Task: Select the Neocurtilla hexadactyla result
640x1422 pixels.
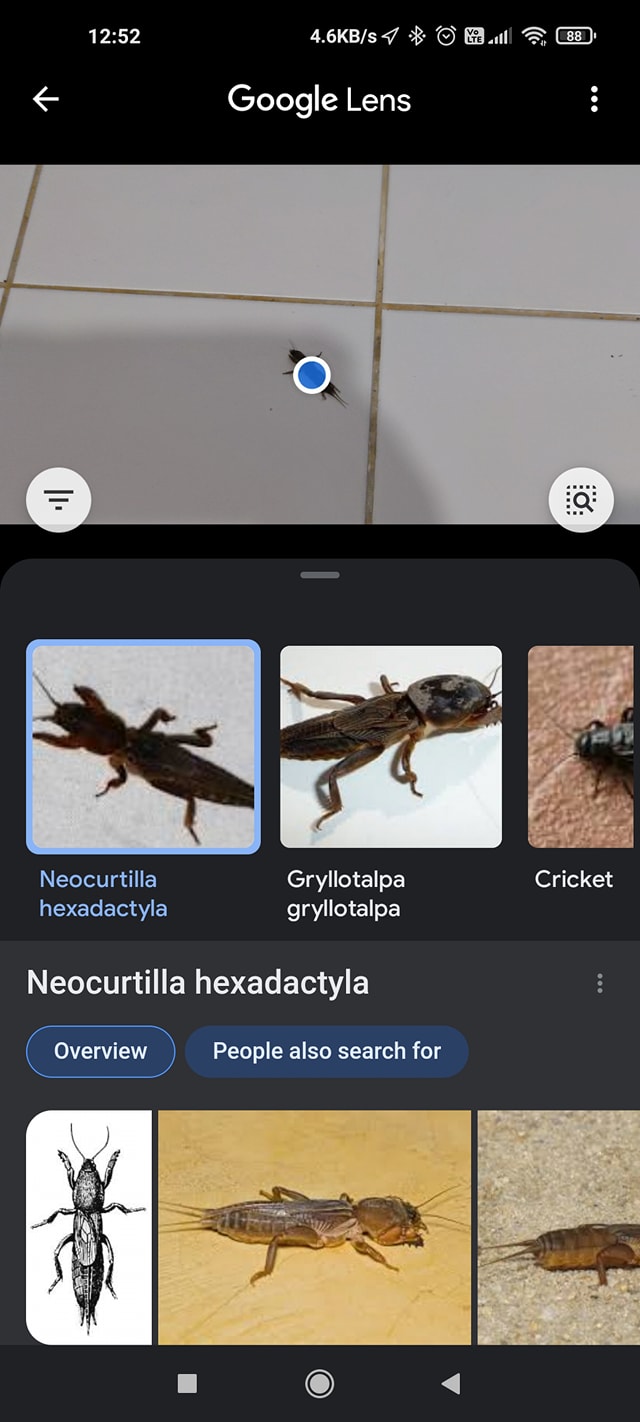Action: [x=143, y=747]
